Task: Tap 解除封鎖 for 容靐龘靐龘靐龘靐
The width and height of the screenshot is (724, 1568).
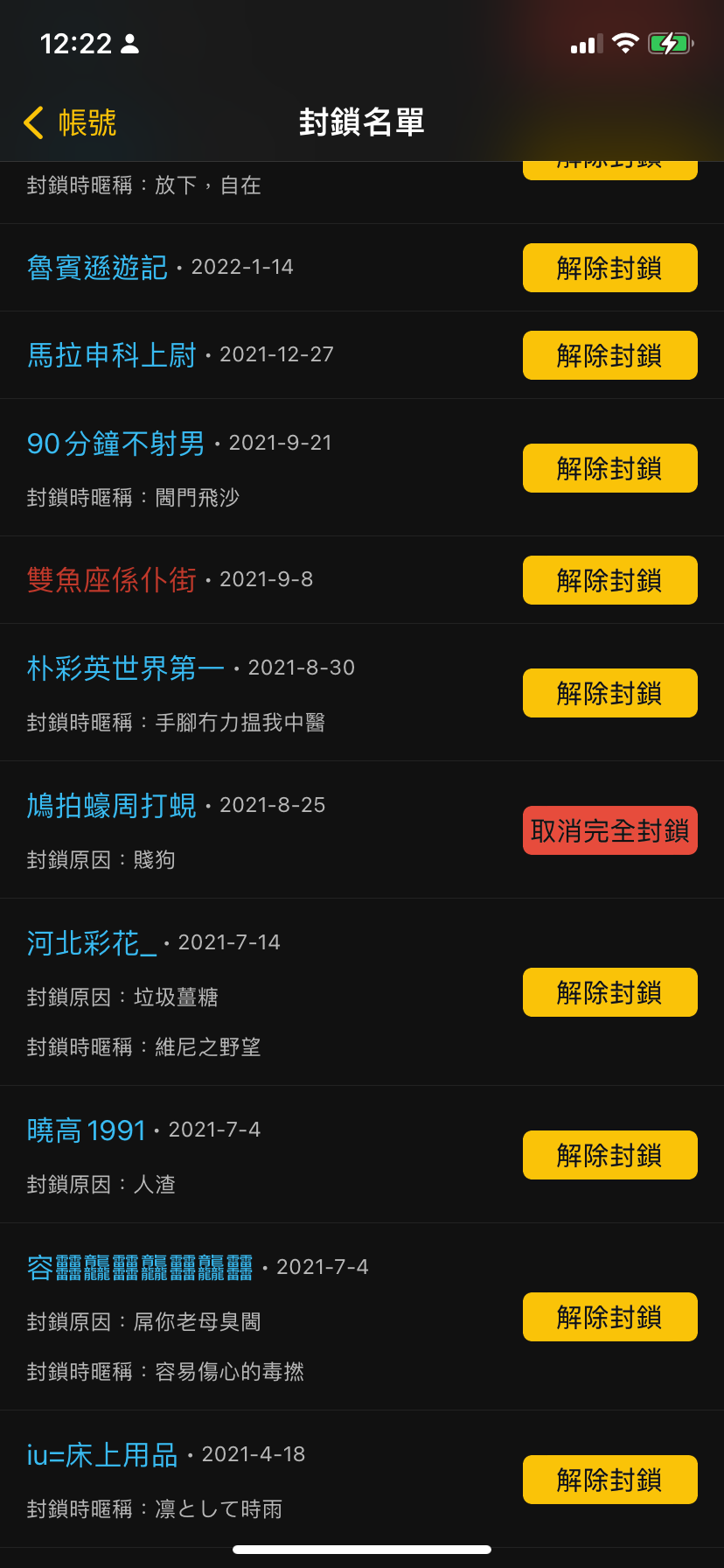Action: coord(610,1317)
